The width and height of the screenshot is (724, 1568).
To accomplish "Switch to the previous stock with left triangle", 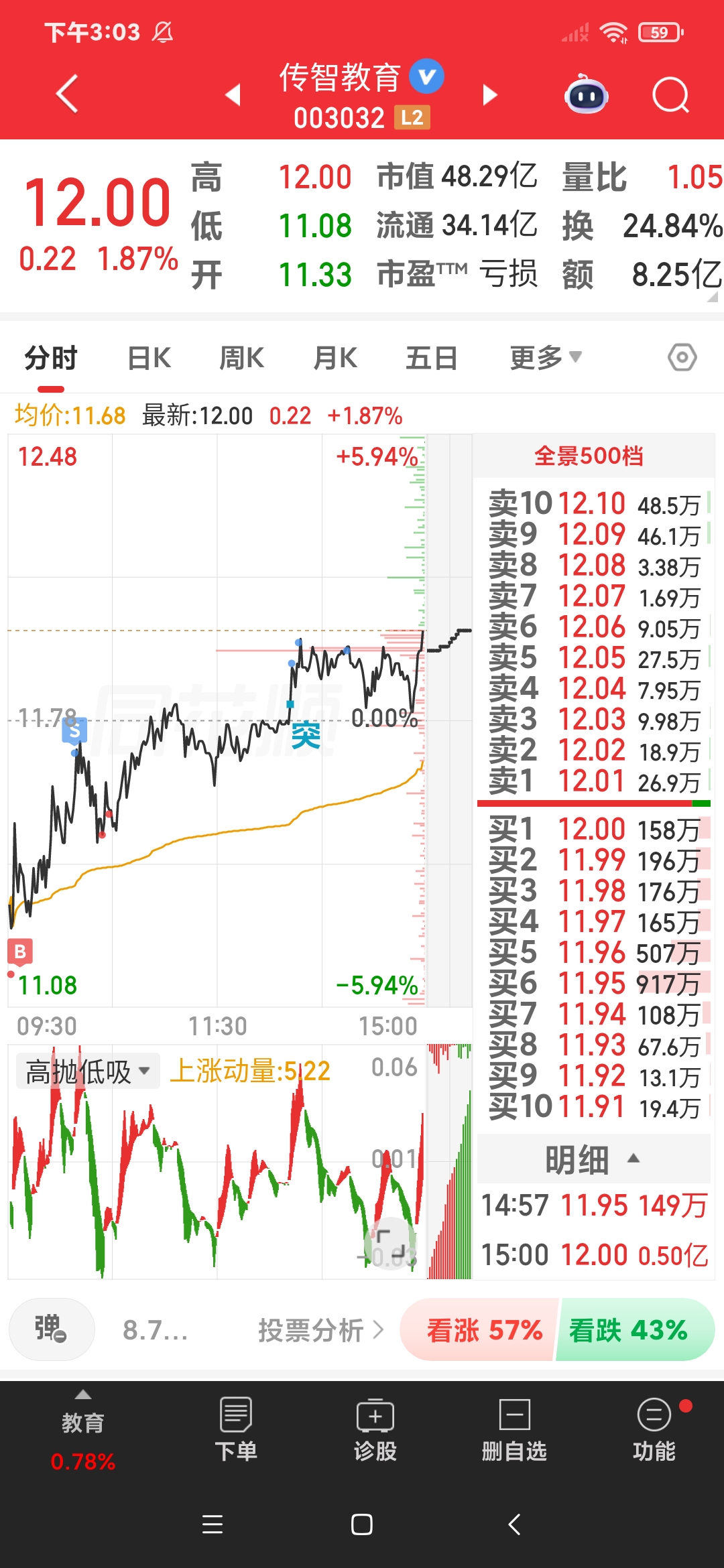I will [233, 94].
